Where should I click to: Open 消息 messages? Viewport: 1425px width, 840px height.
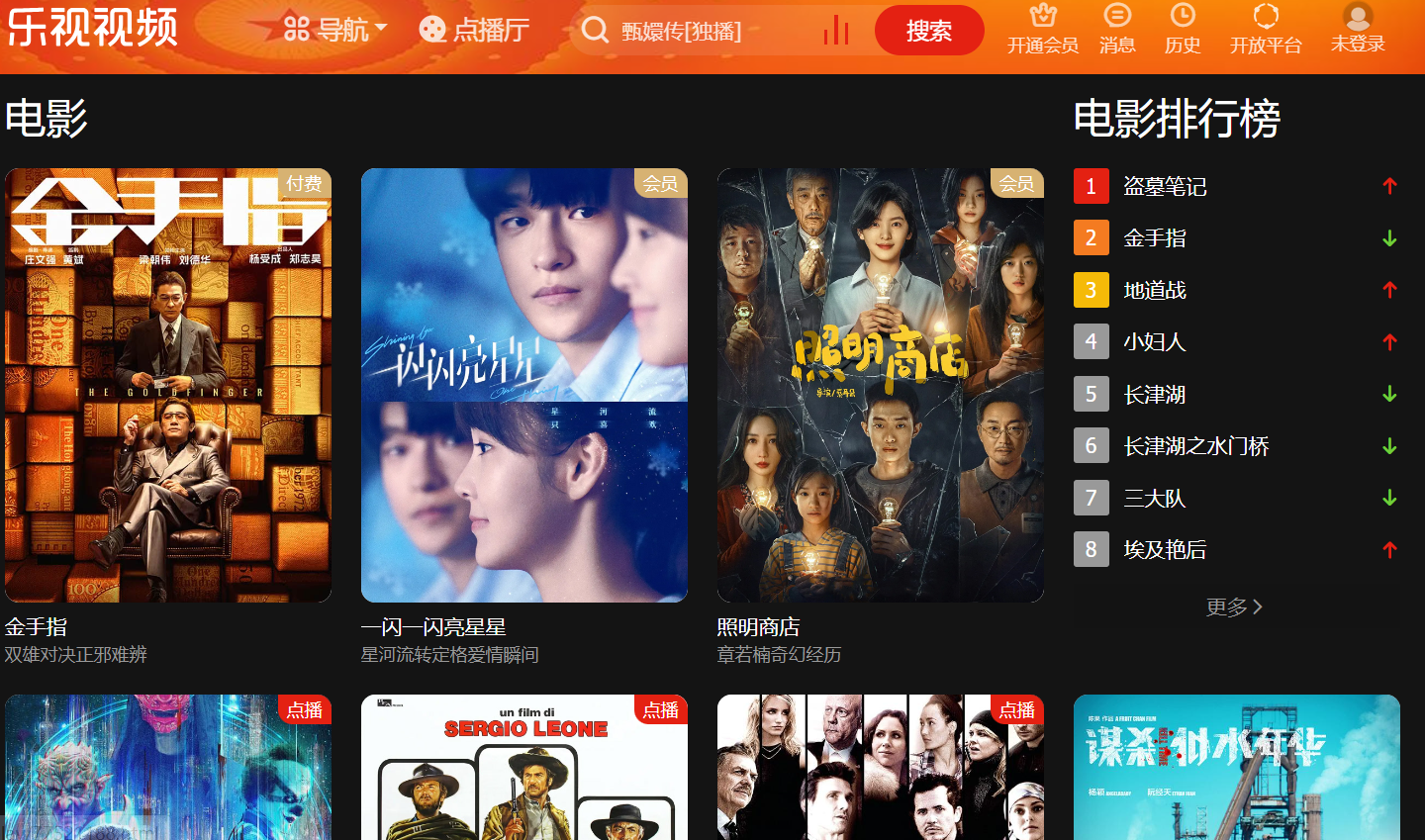click(1117, 29)
